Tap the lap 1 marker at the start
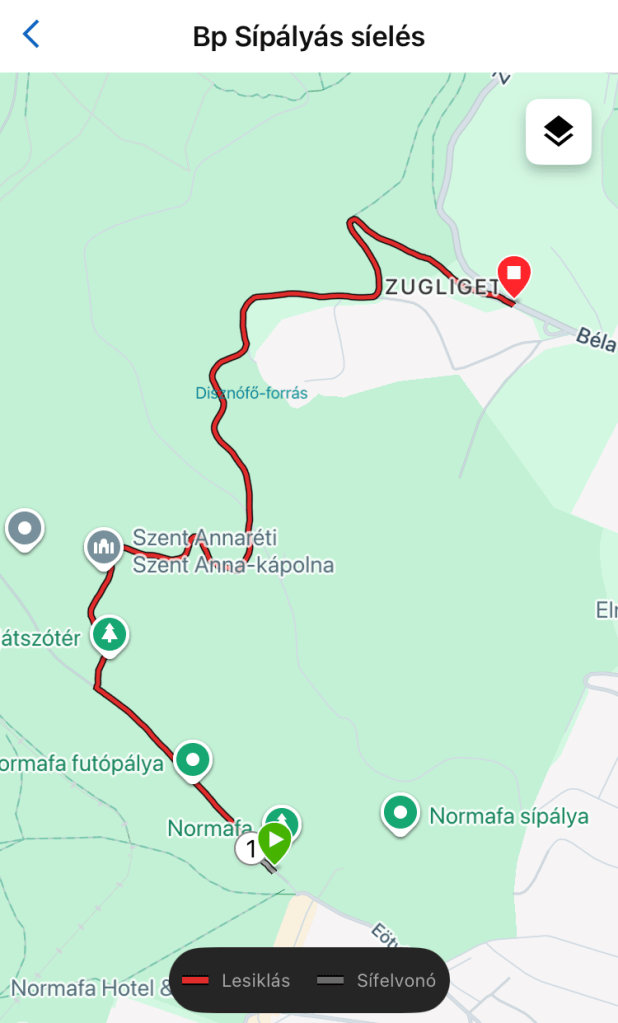 (x=248, y=850)
